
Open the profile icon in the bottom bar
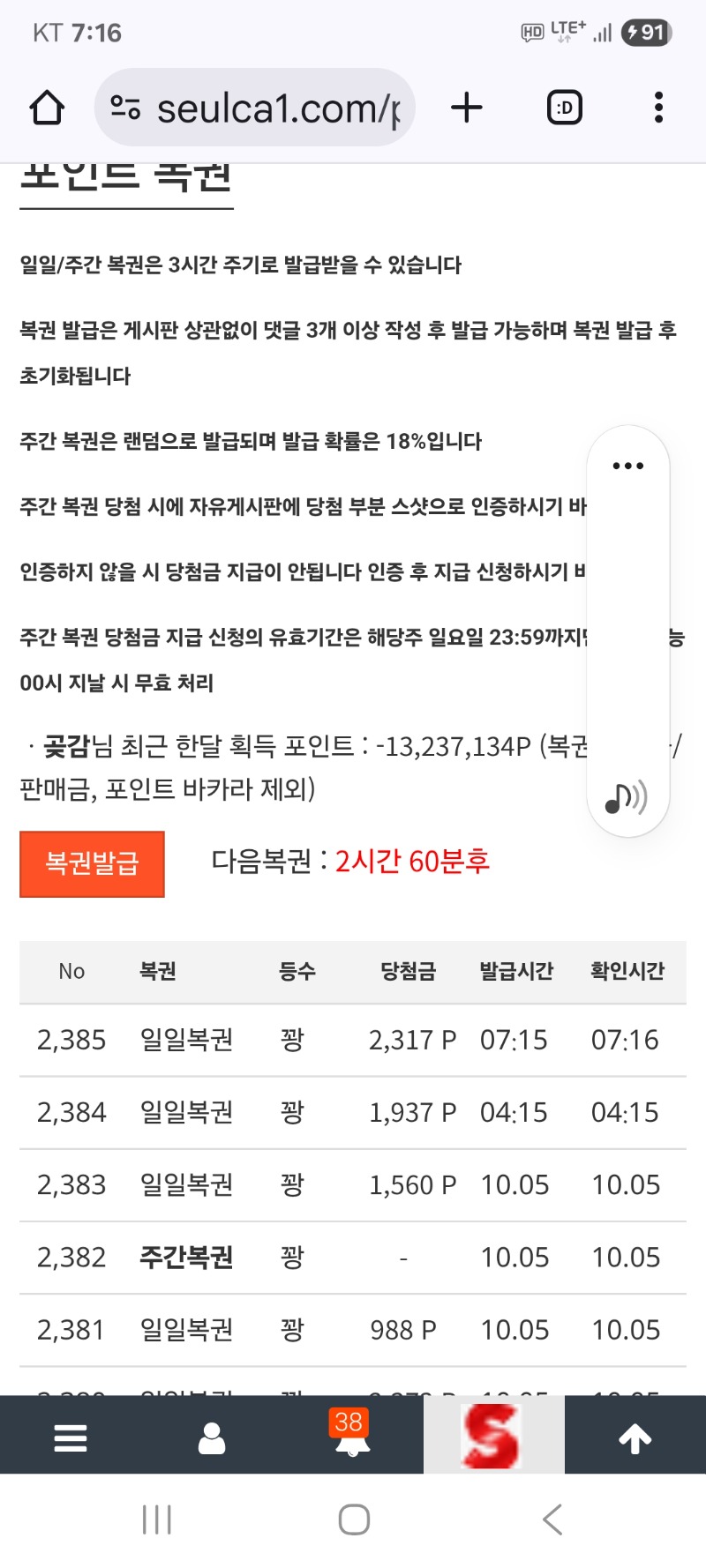[212, 1438]
